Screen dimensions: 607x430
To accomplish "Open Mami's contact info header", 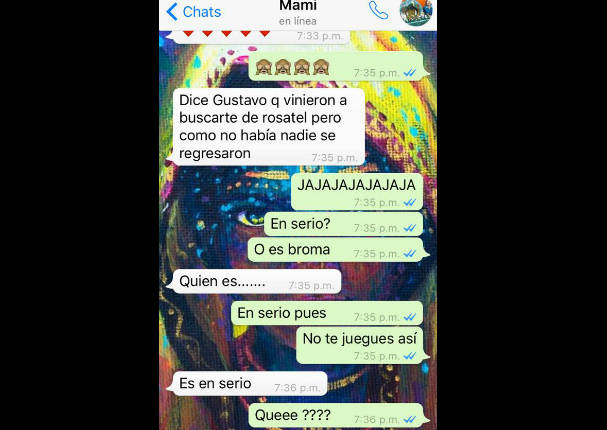I will tap(298, 11).
